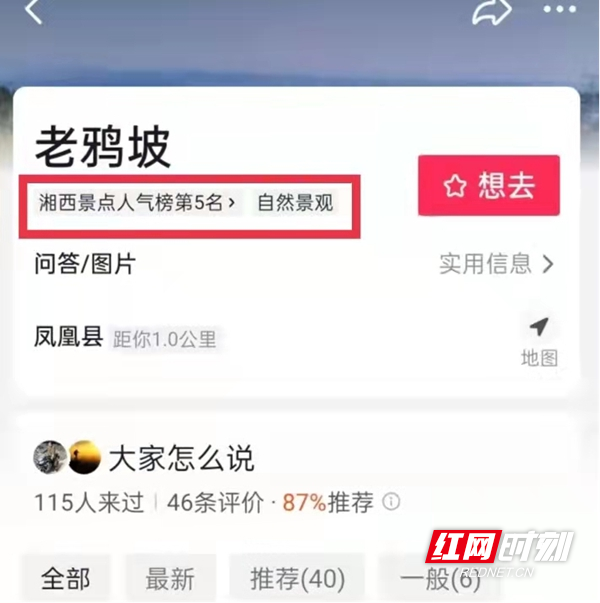Select the 全部 reviews filter
The height and width of the screenshot is (603, 600).
click(x=65, y=577)
